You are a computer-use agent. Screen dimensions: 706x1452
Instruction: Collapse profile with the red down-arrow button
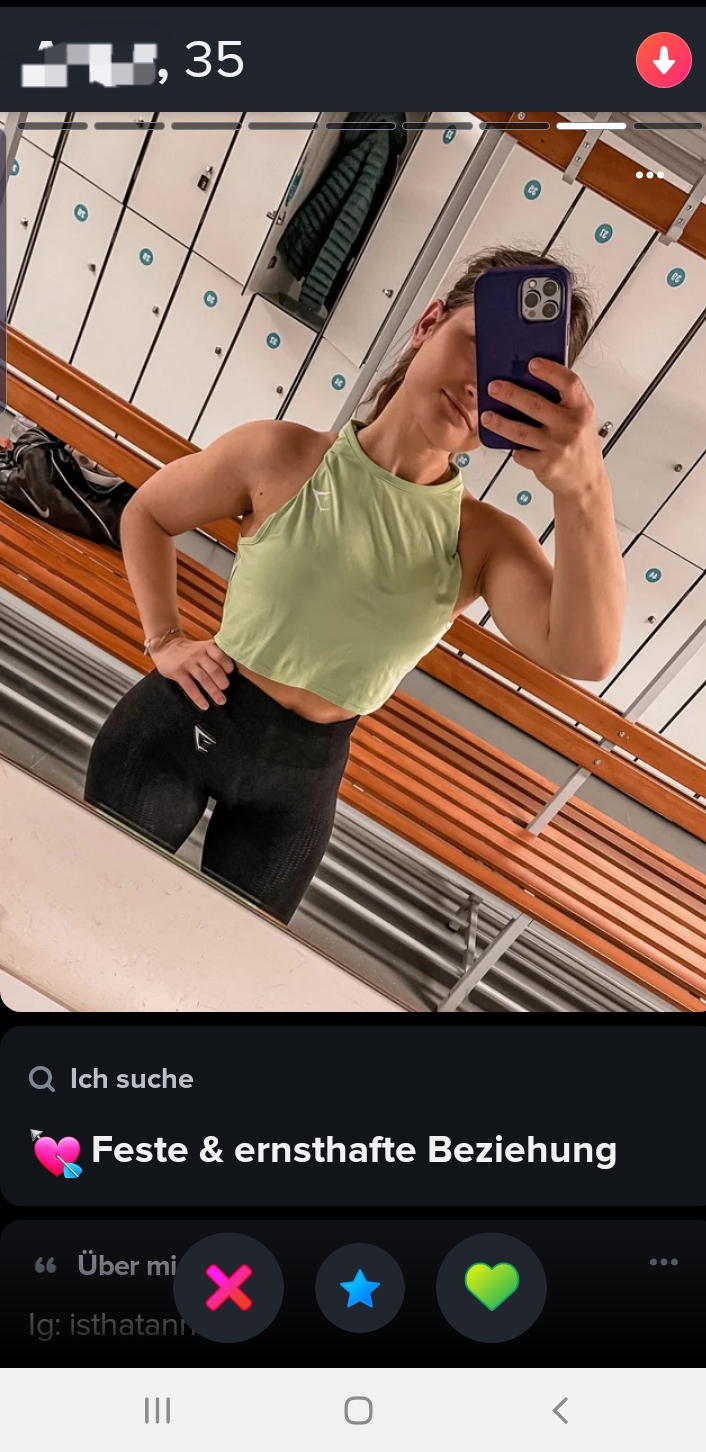[x=663, y=61]
